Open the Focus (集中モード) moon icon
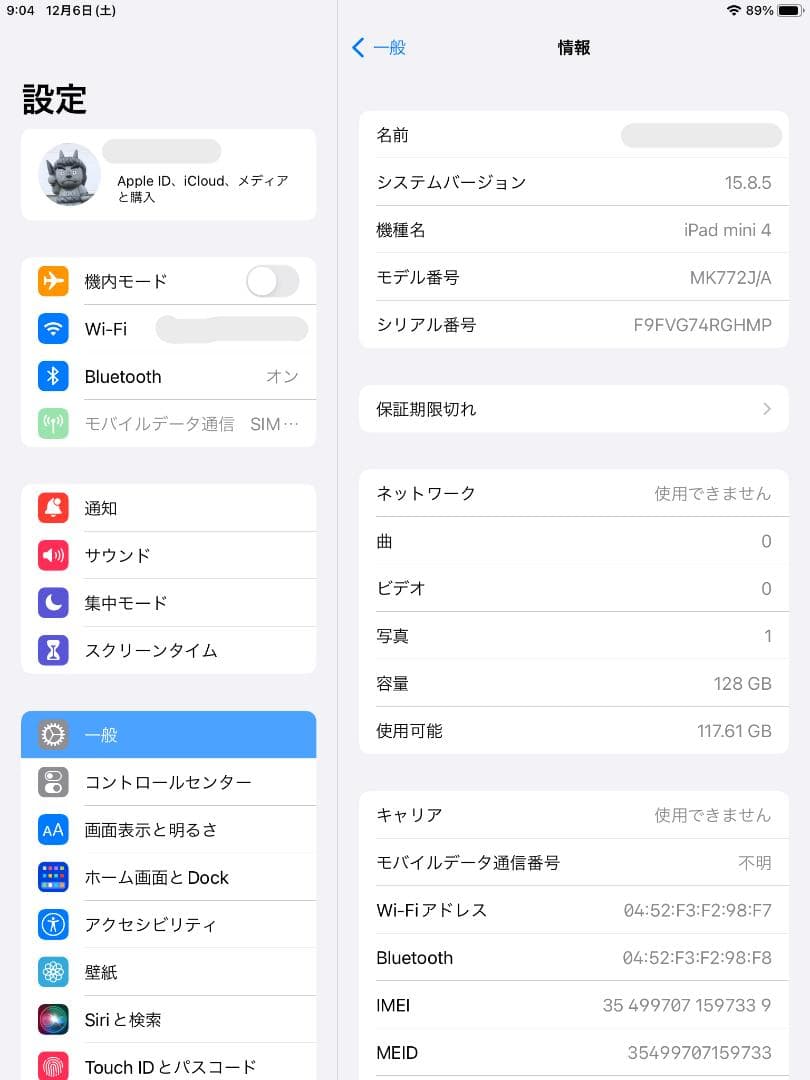The width and height of the screenshot is (810, 1080). [x=52, y=602]
